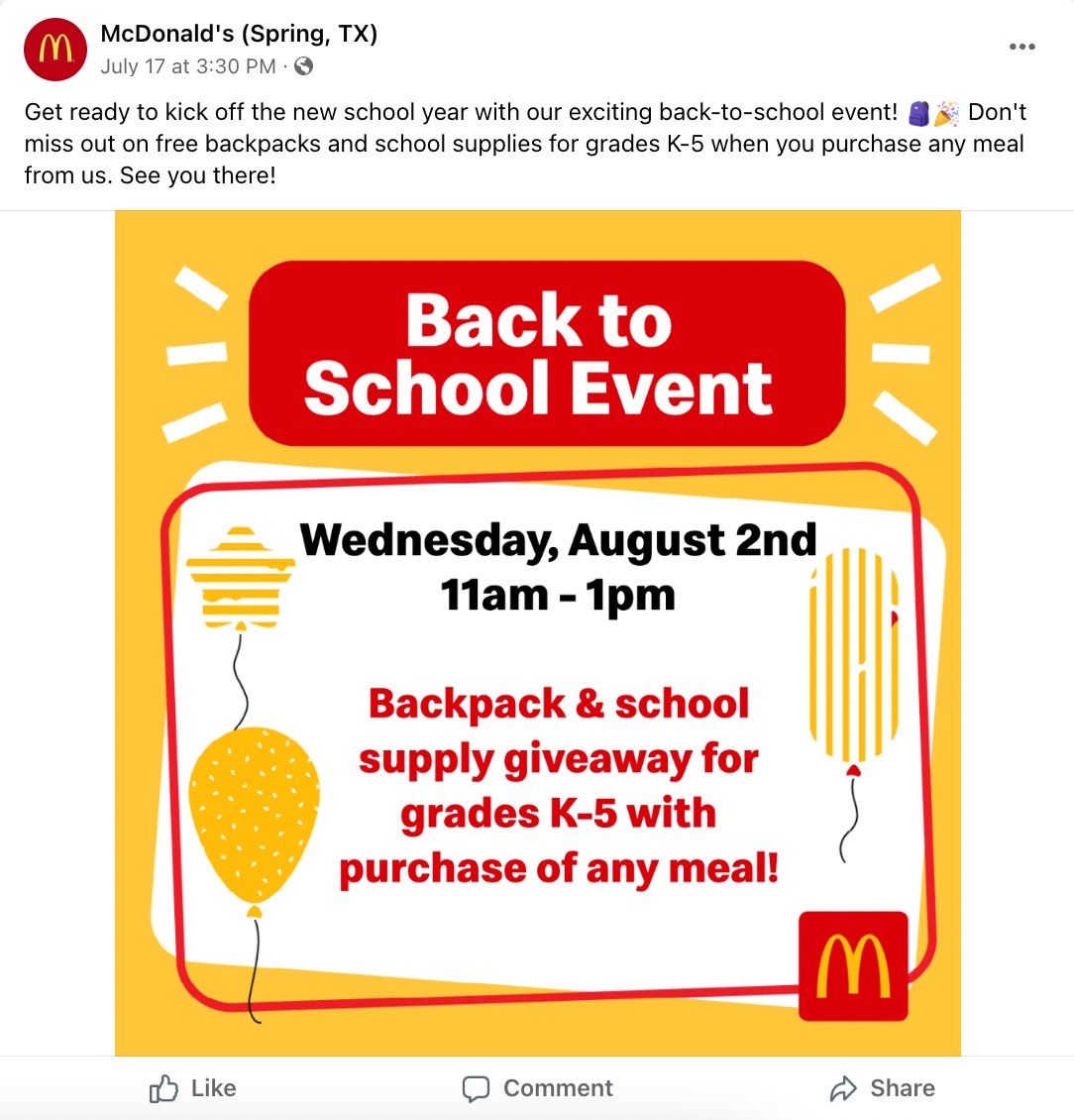The height and width of the screenshot is (1120, 1074).
Task: Open the McDonald's (Spring, TX) page name
Action: click(x=239, y=34)
